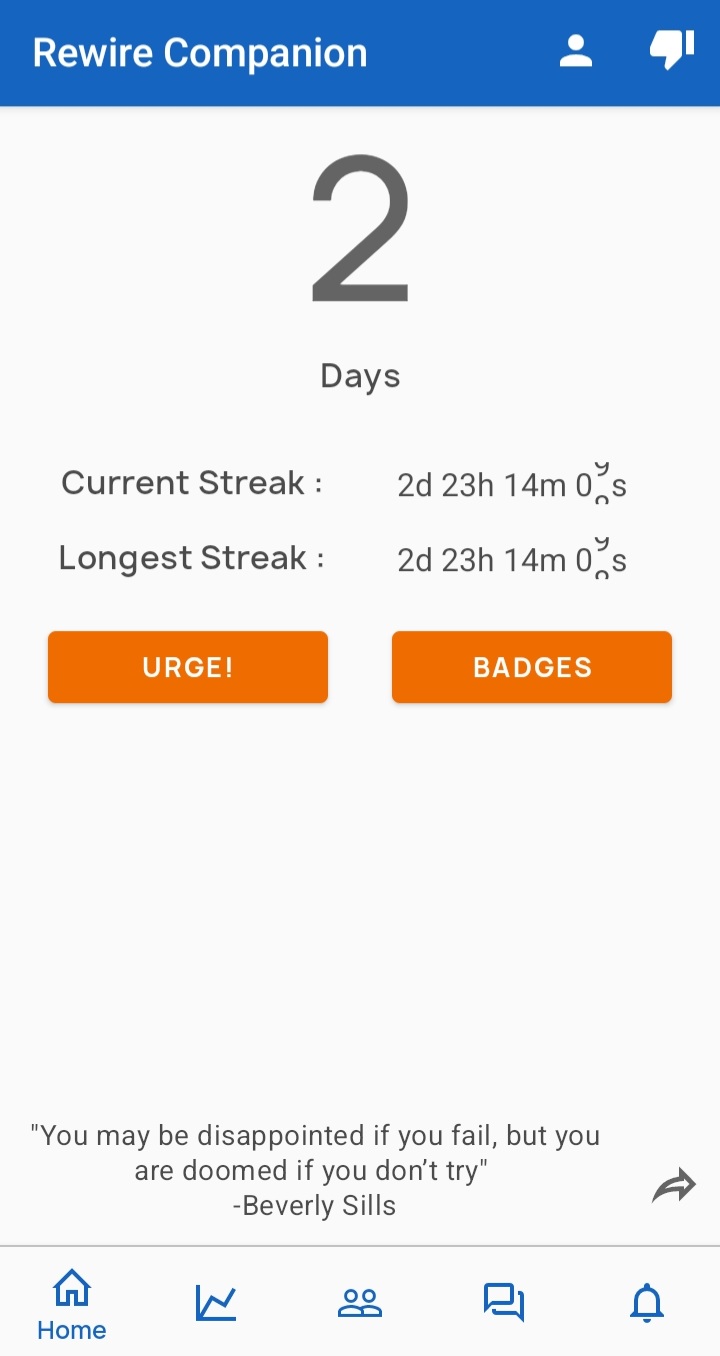Open the profile icon in app bar
Image resolution: width=720 pixels, height=1356 pixels.
coord(576,52)
